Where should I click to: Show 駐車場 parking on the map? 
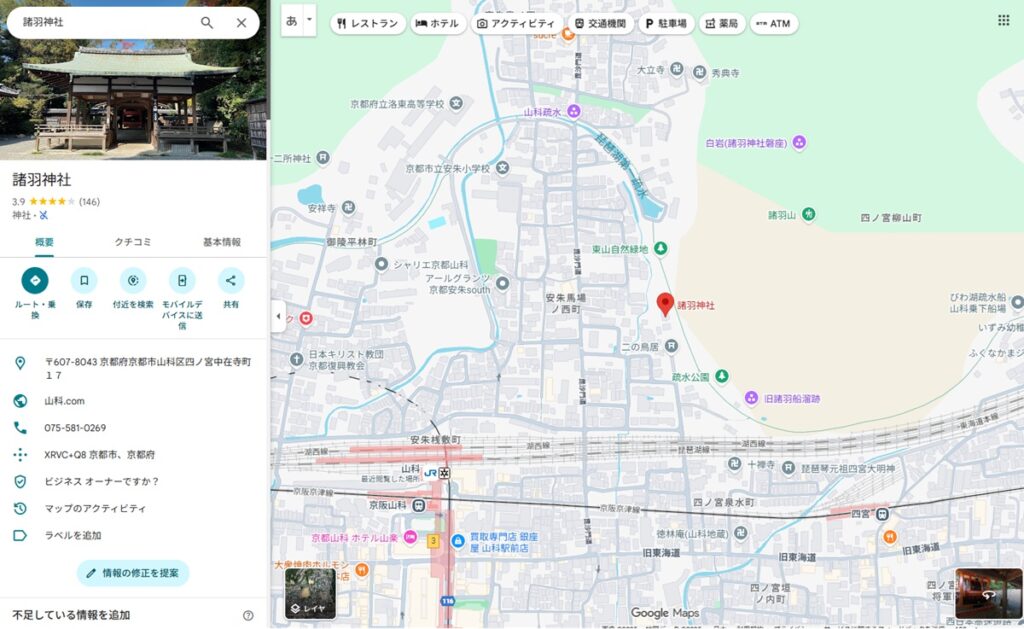coord(666,23)
